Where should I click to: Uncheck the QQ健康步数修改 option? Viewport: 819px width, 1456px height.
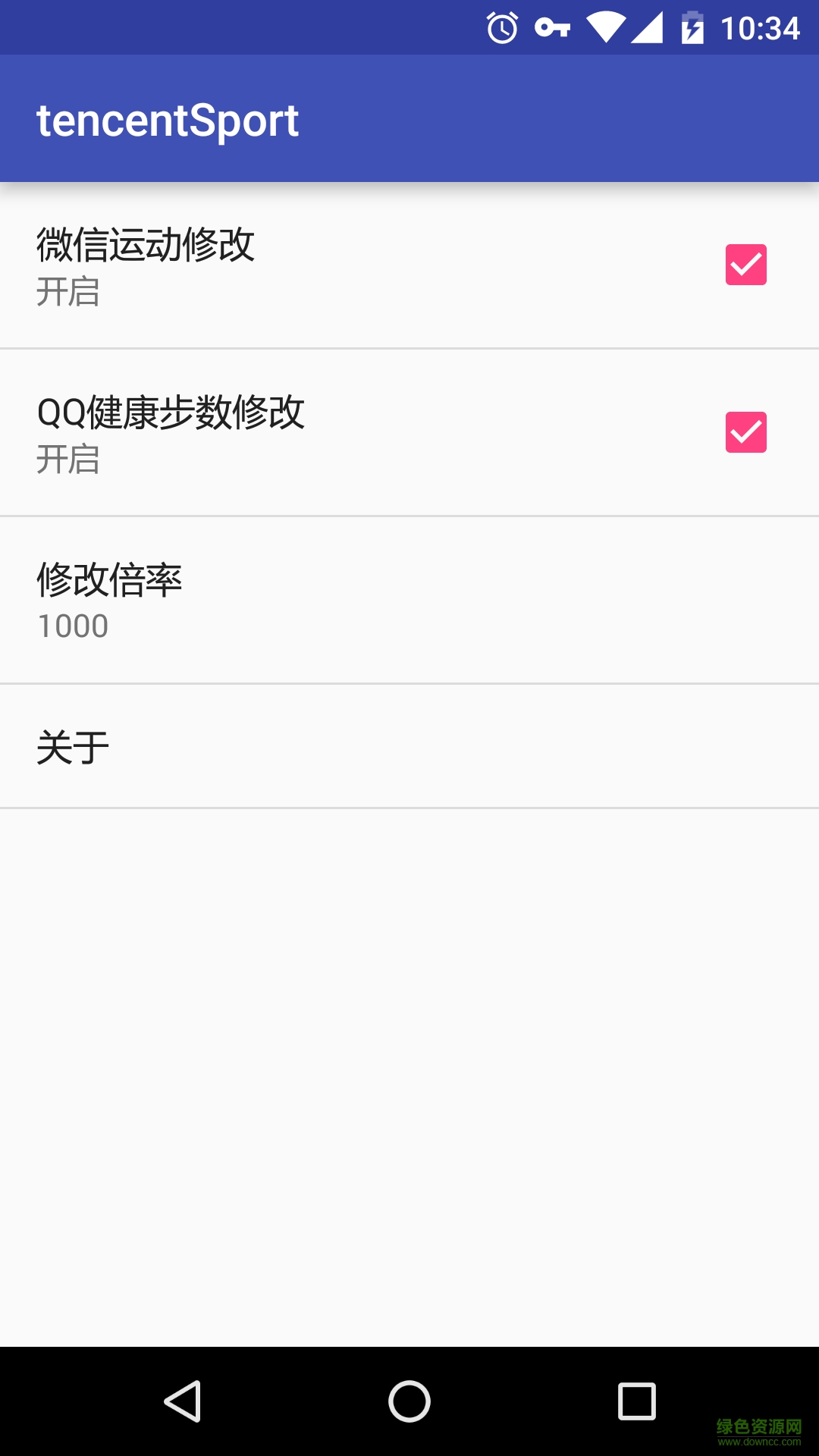pos(746,431)
